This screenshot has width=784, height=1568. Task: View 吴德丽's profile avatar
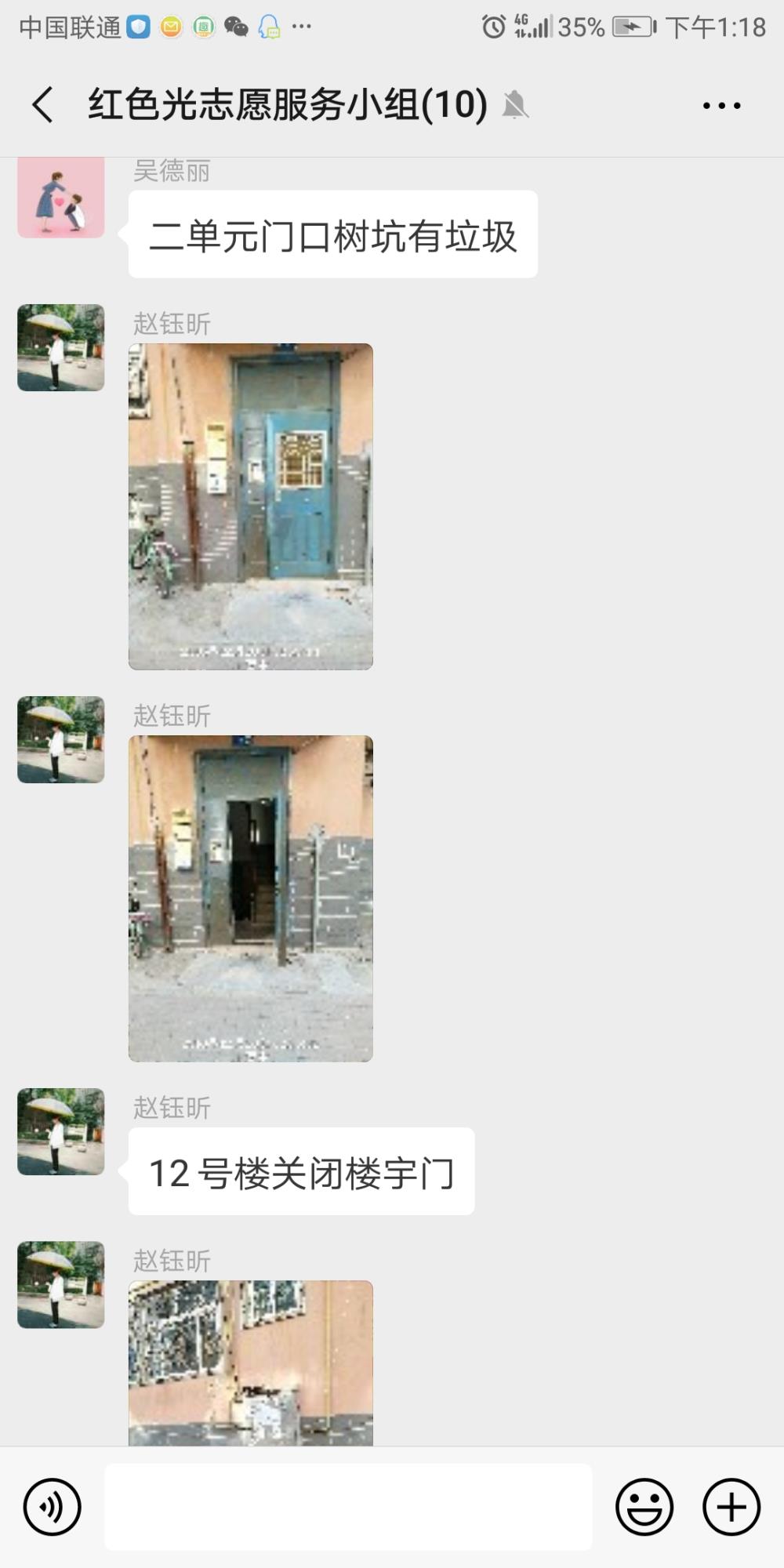point(61,197)
